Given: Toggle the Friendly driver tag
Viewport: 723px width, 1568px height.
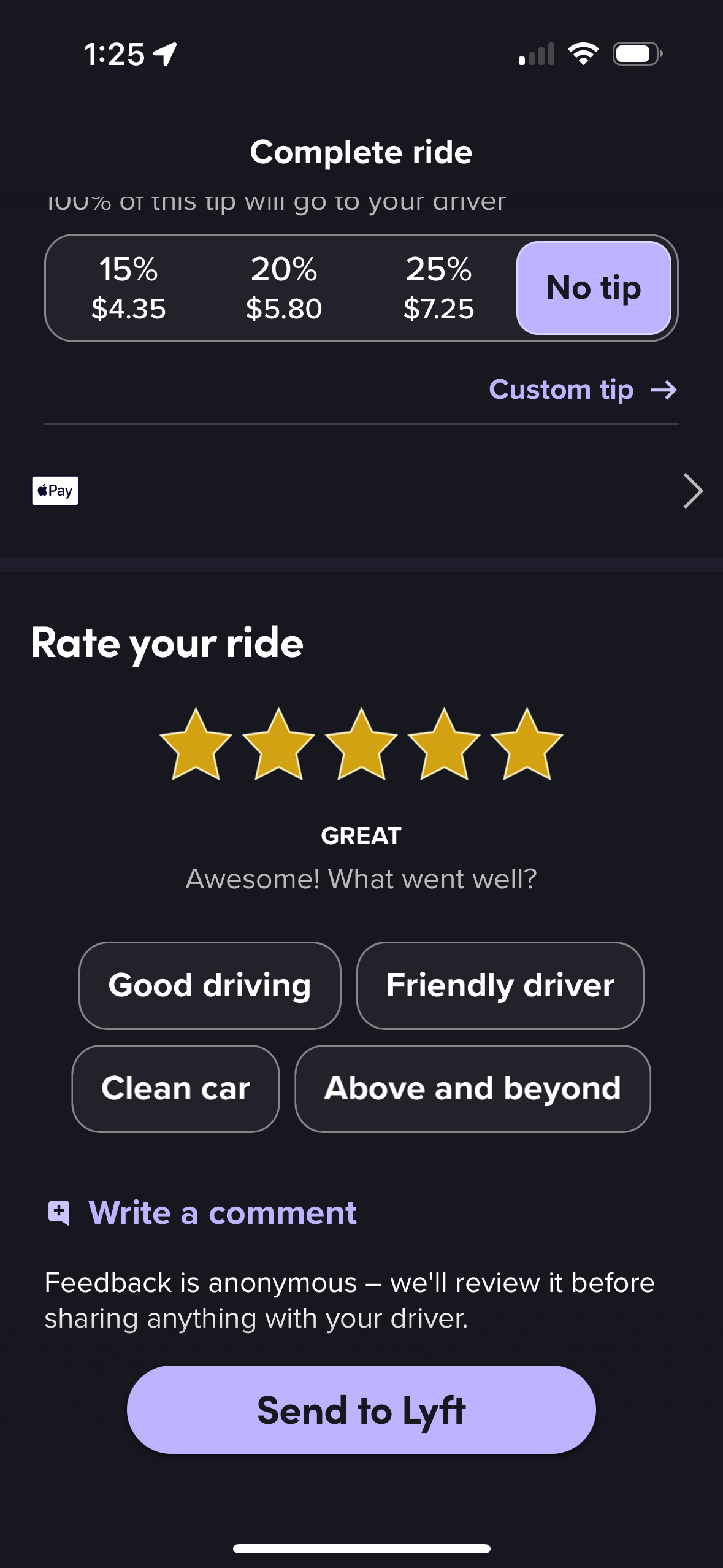Looking at the screenshot, I should click(500, 985).
